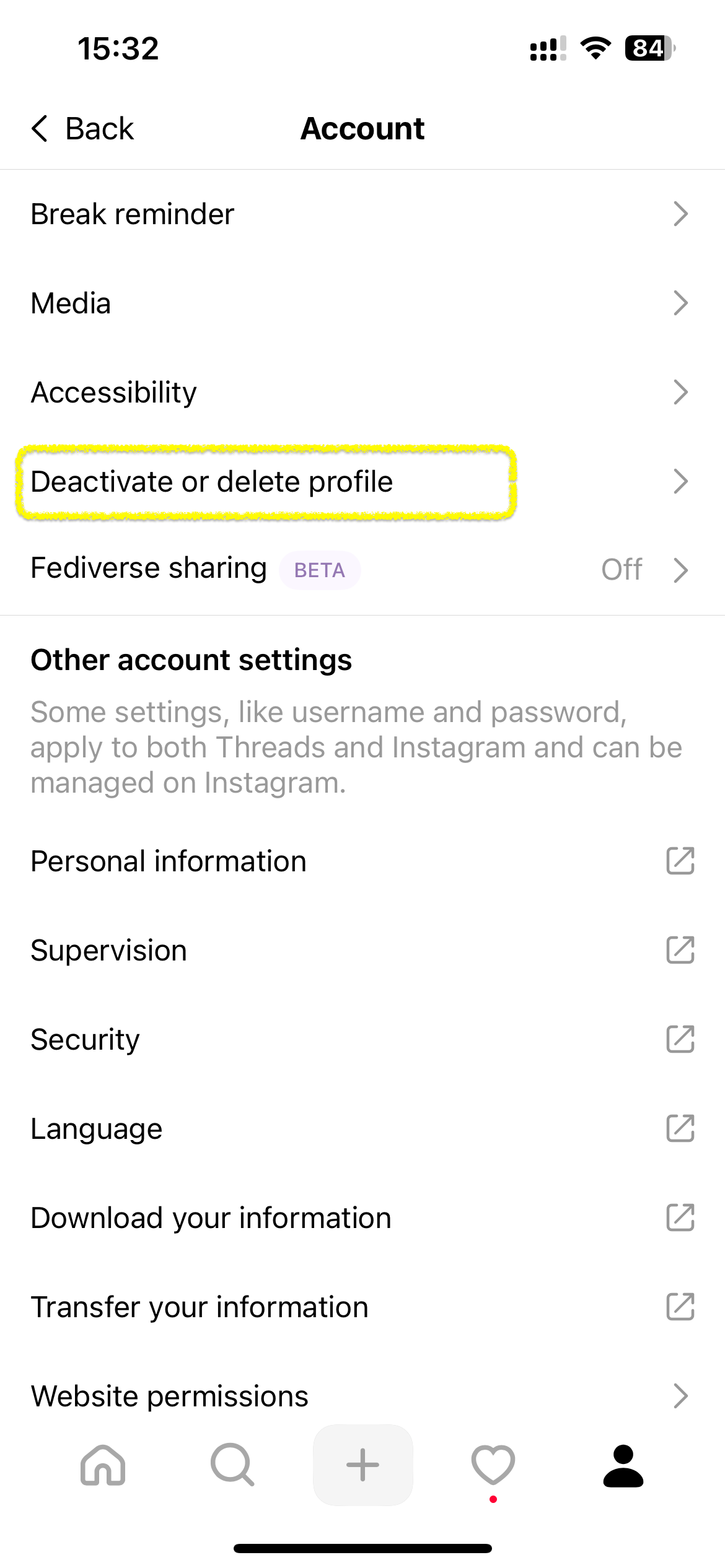Switch to the Search tab
This screenshot has width=725, height=1568.
pos(232,1465)
